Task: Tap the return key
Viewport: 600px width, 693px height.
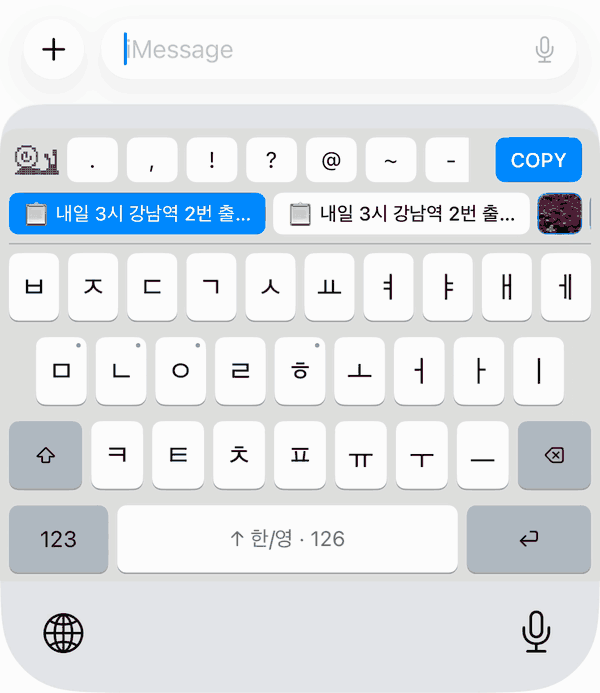Action: point(528,539)
